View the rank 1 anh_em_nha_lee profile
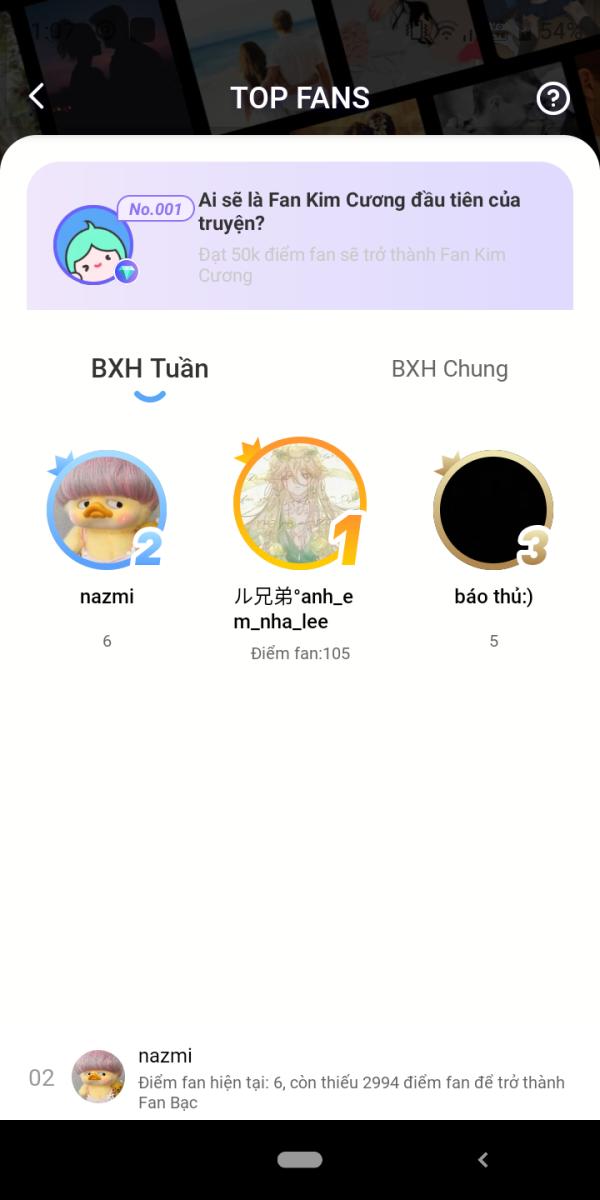600x1200 pixels. 299,504
